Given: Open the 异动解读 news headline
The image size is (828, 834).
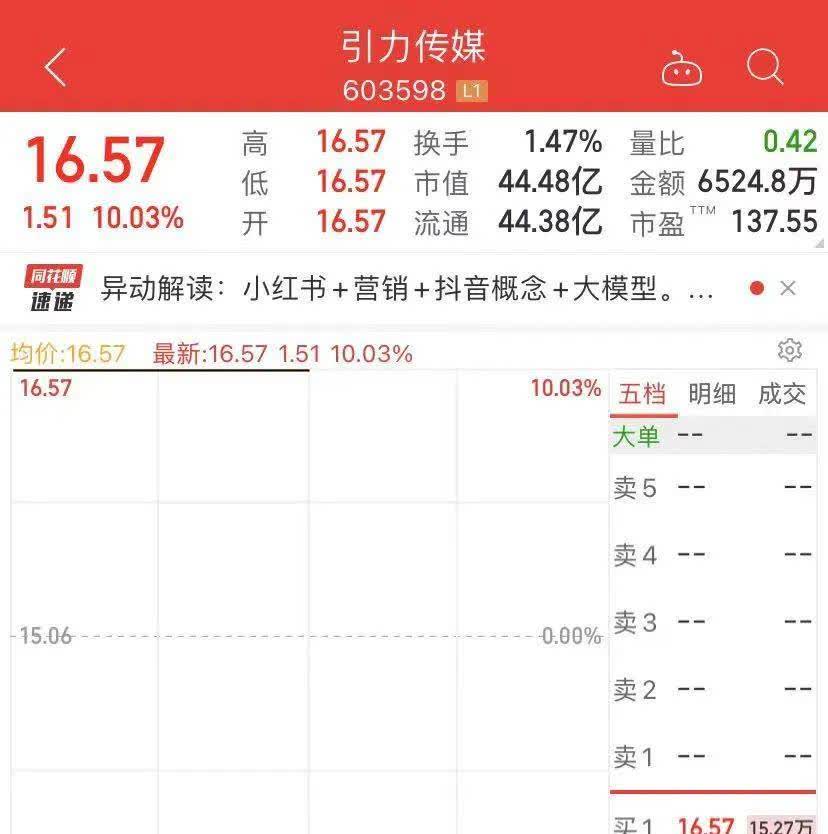Looking at the screenshot, I should 400,288.
